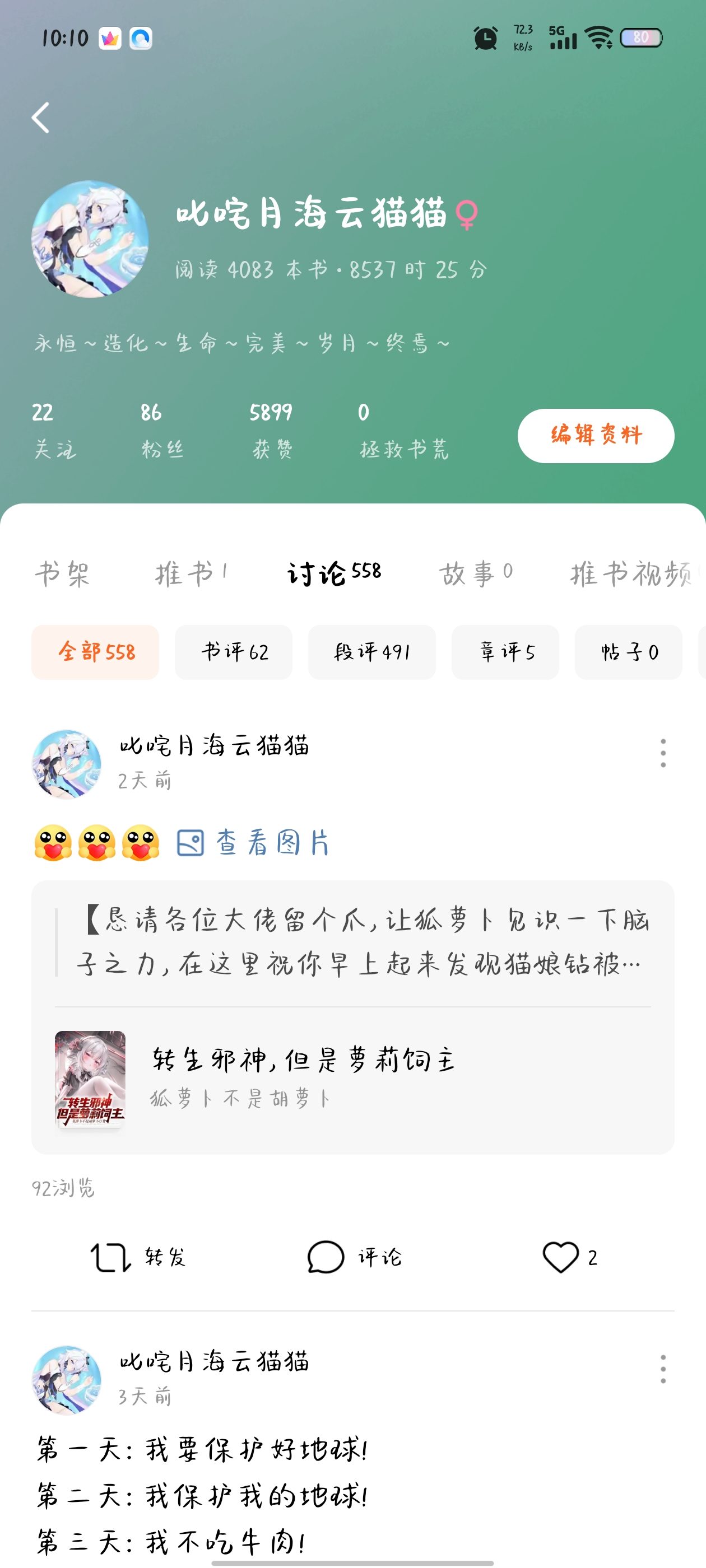Tap the 编辑资料 button

tap(595, 435)
